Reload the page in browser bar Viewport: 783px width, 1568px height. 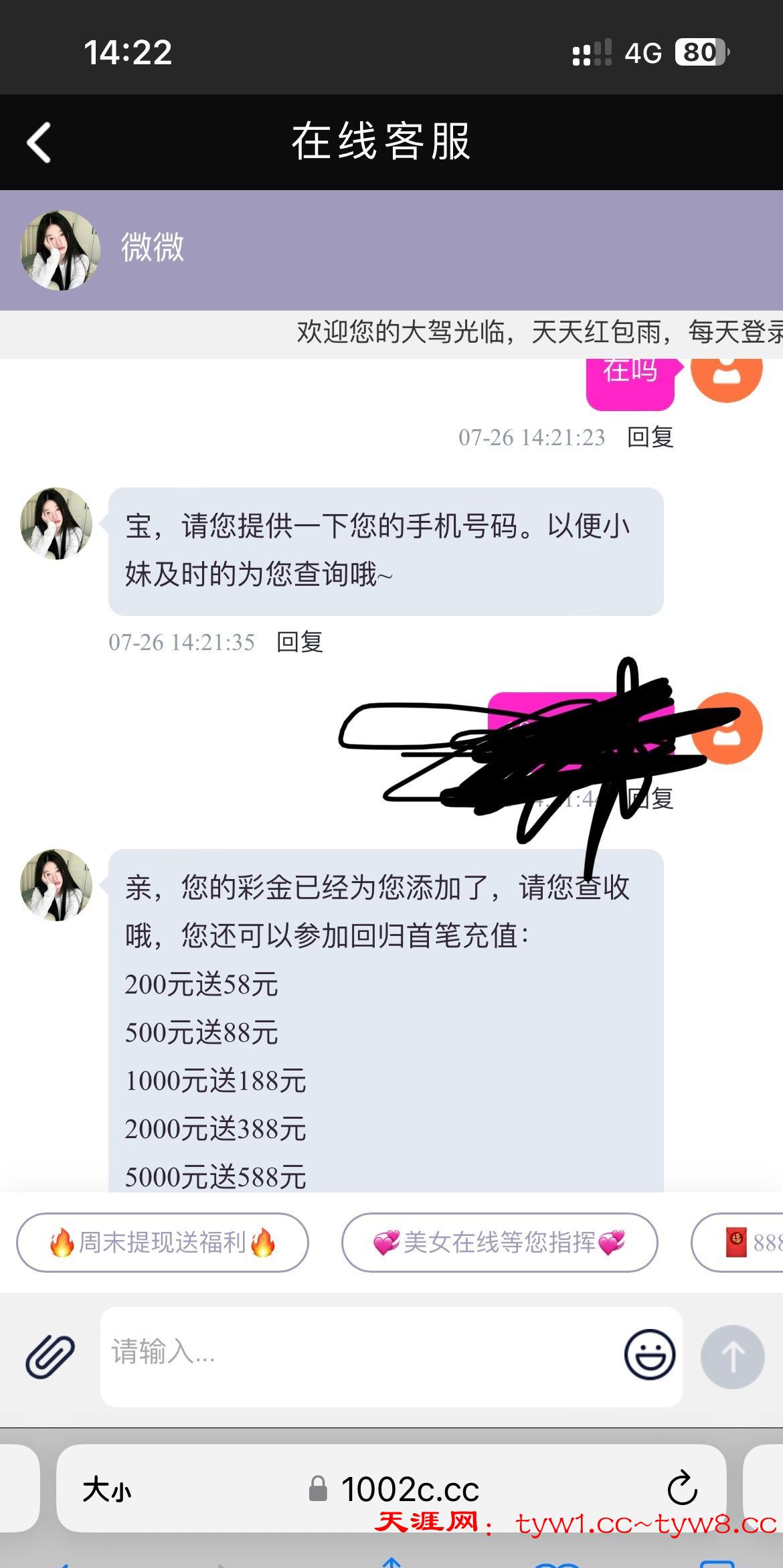(x=682, y=1489)
